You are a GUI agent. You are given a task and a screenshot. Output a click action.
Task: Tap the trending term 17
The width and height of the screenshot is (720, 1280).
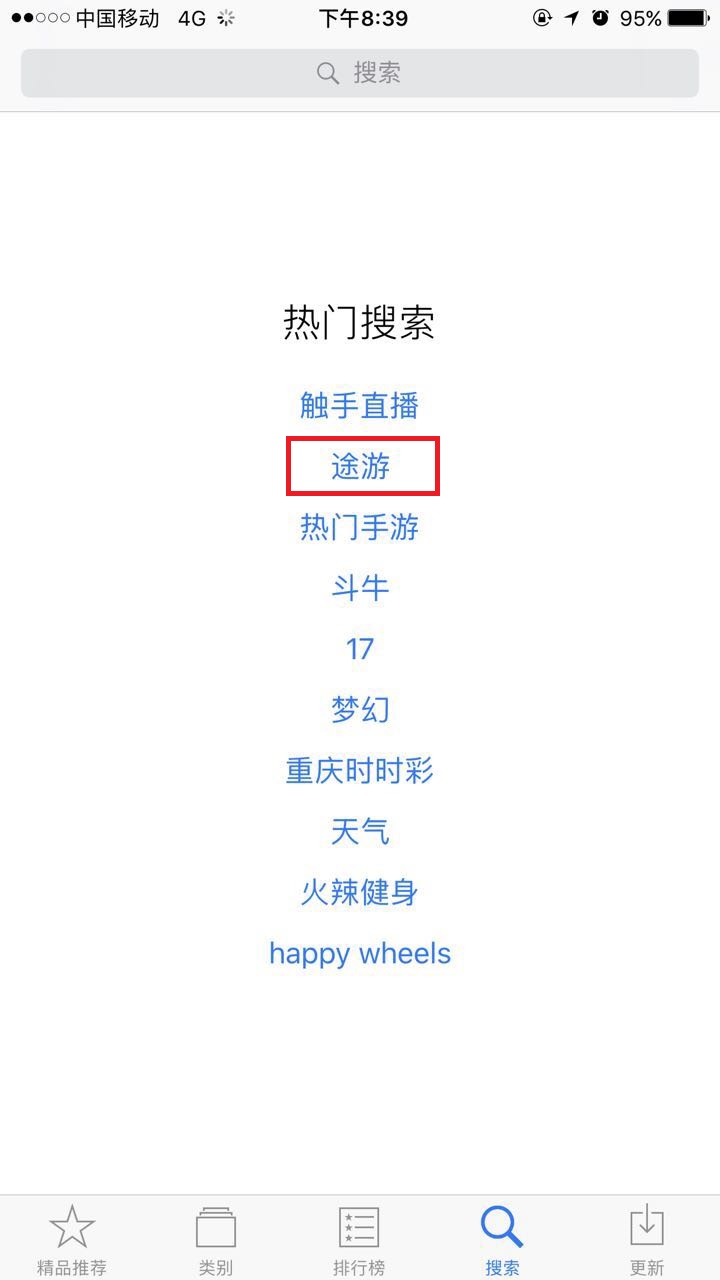360,649
